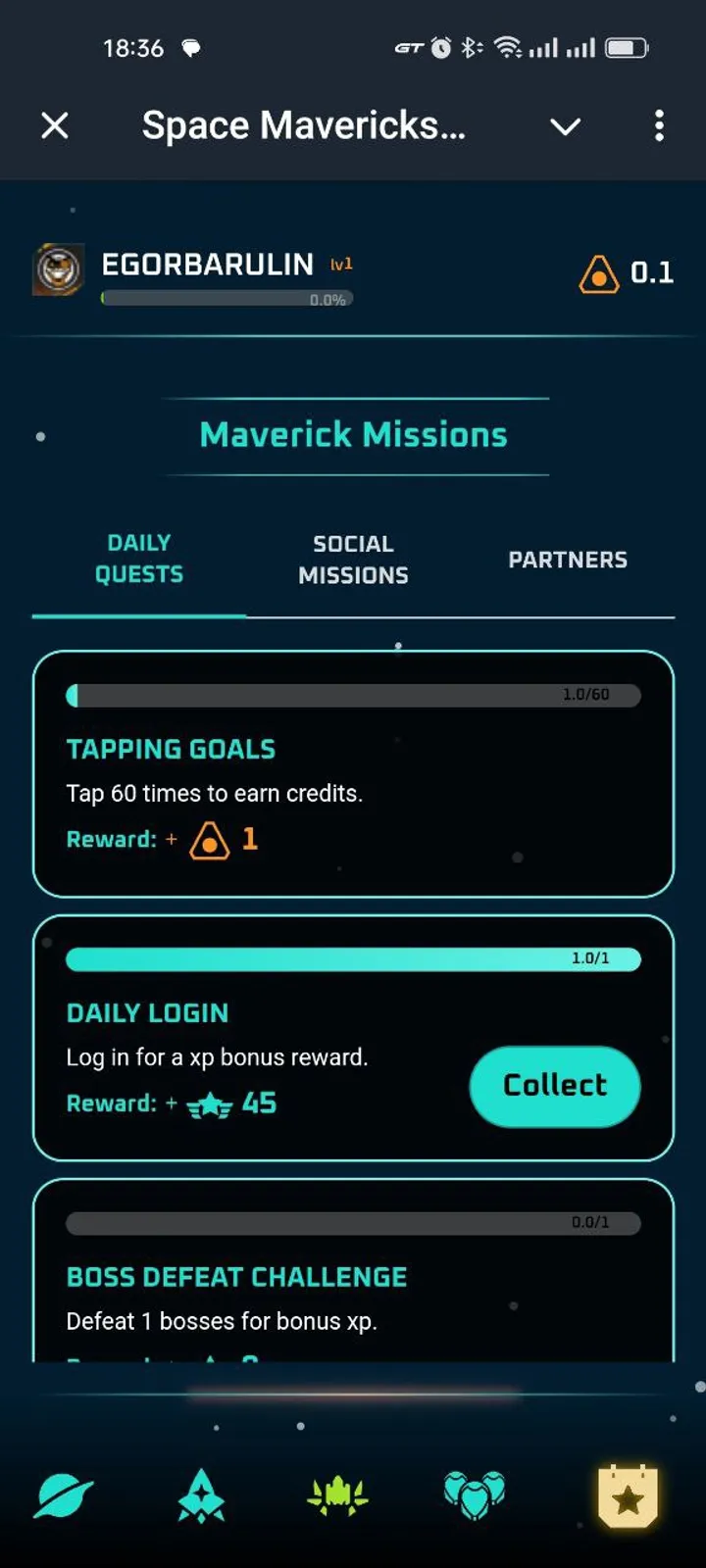Select the Tapping Goals progress bar
This screenshot has width=706, height=1568.
coord(353,695)
